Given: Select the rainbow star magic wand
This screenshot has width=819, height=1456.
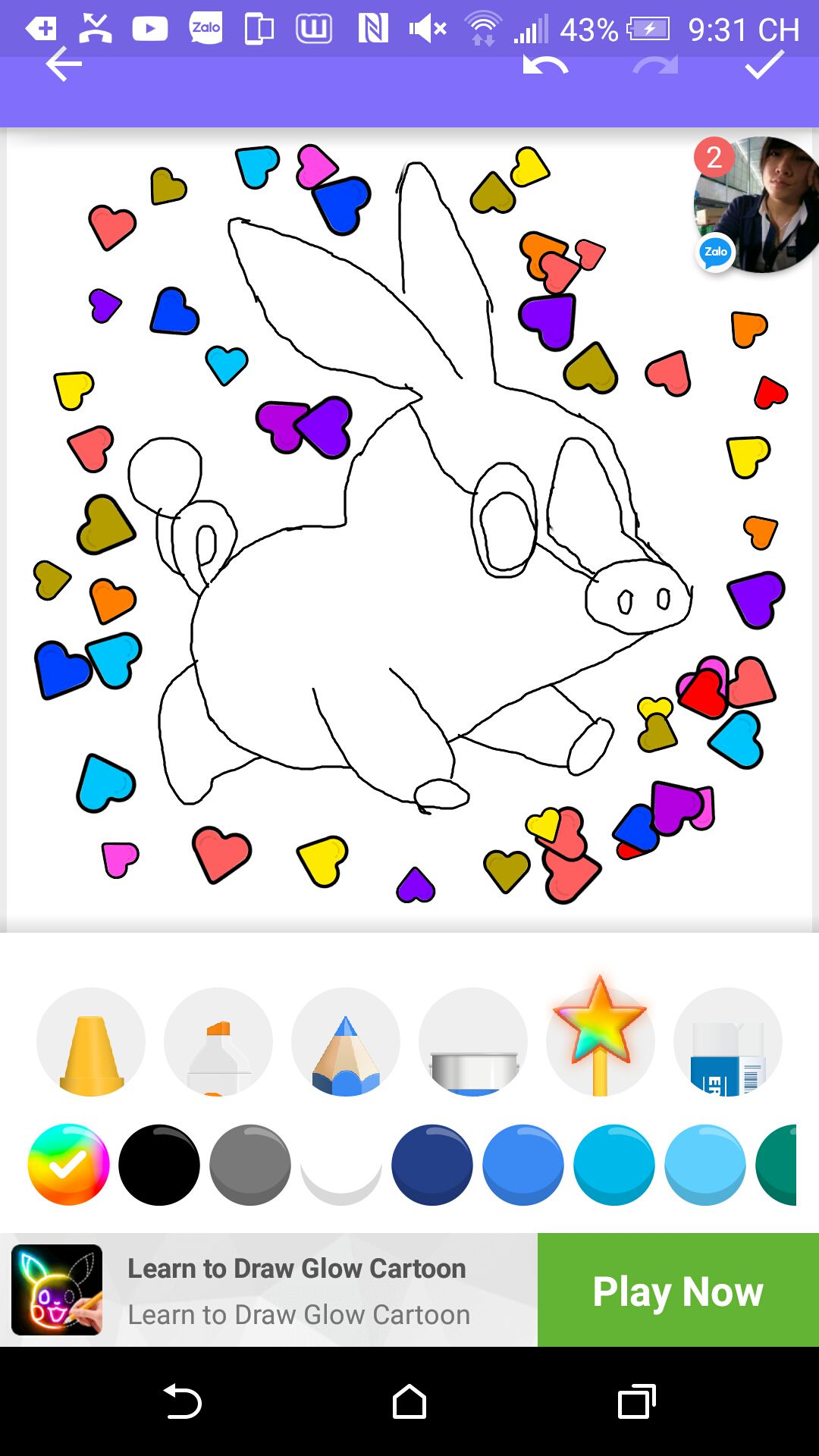Looking at the screenshot, I should click(601, 1036).
